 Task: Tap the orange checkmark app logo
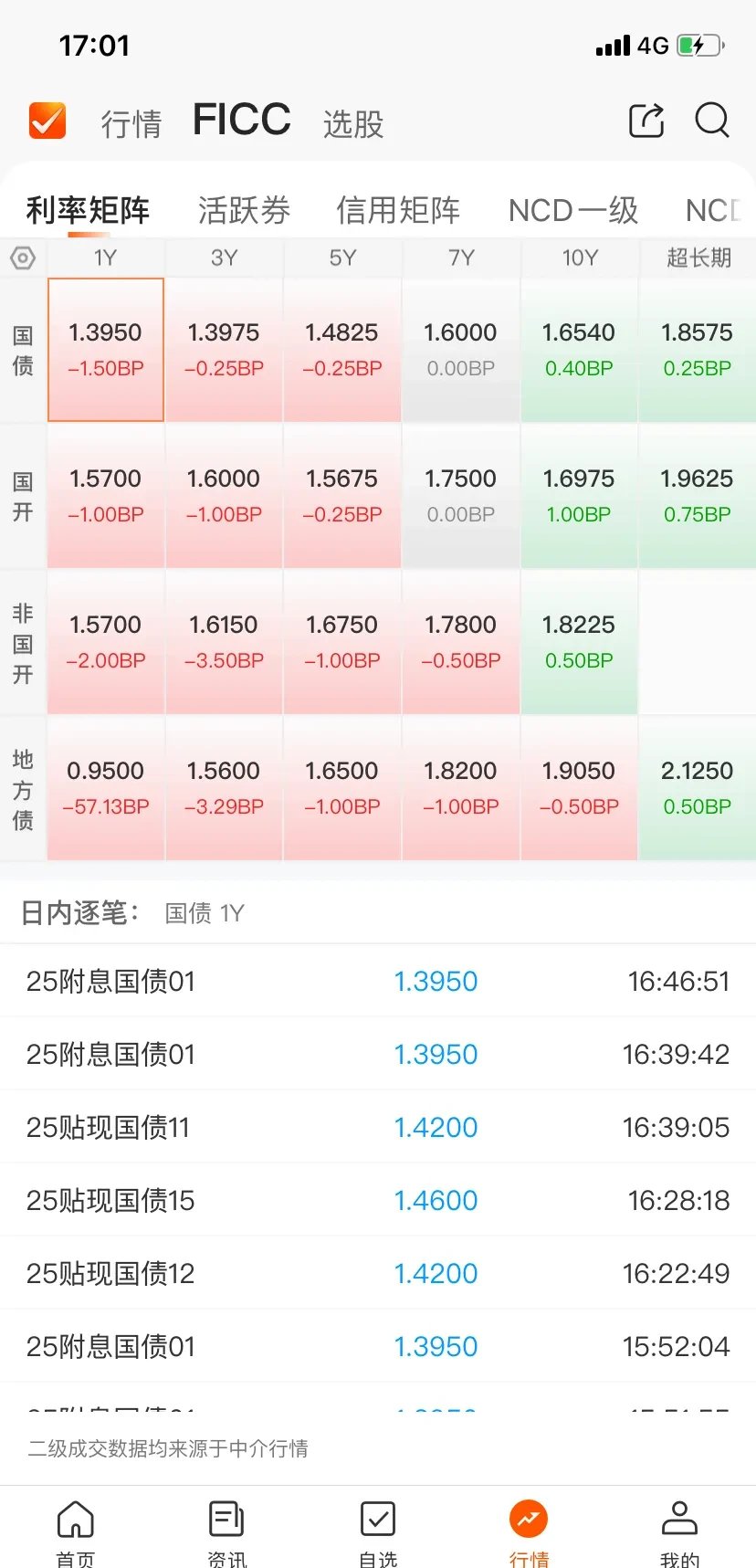[47, 120]
